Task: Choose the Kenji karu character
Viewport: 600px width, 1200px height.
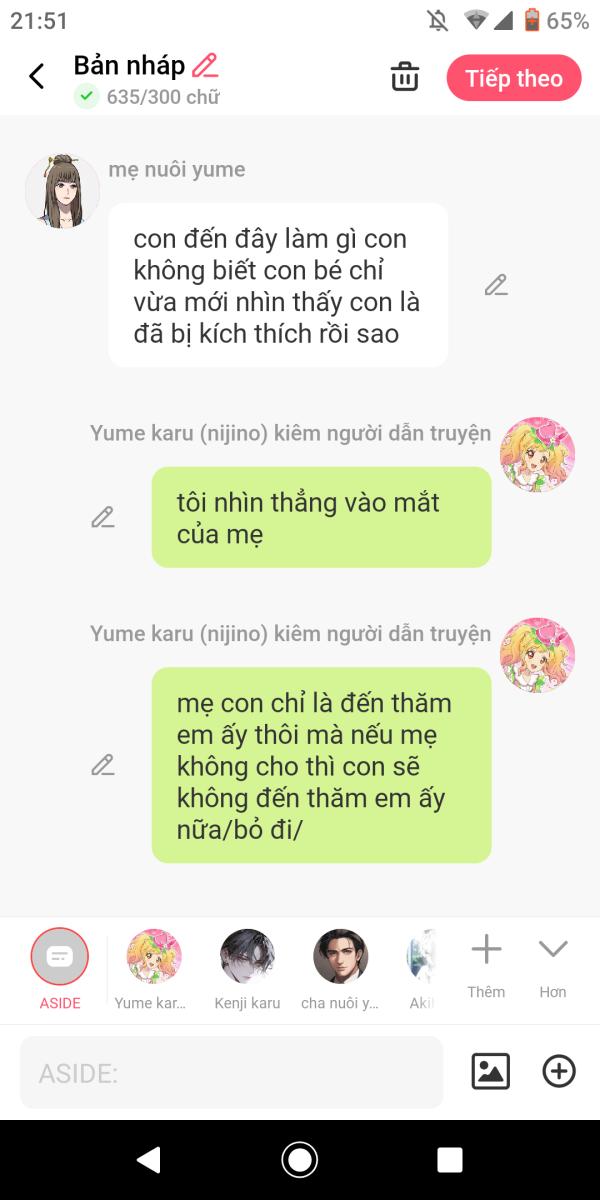Action: pos(247,969)
